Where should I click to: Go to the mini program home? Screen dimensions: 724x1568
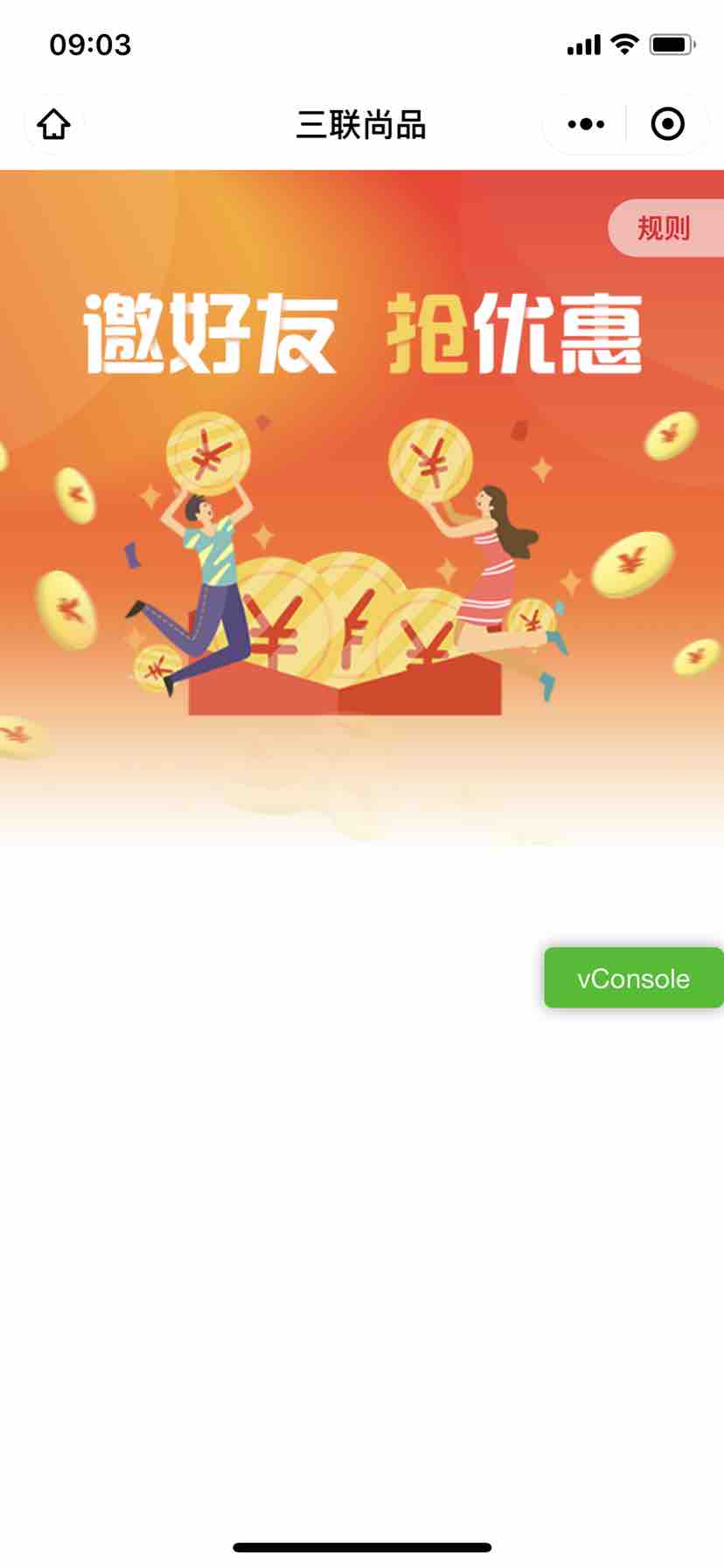[x=54, y=124]
